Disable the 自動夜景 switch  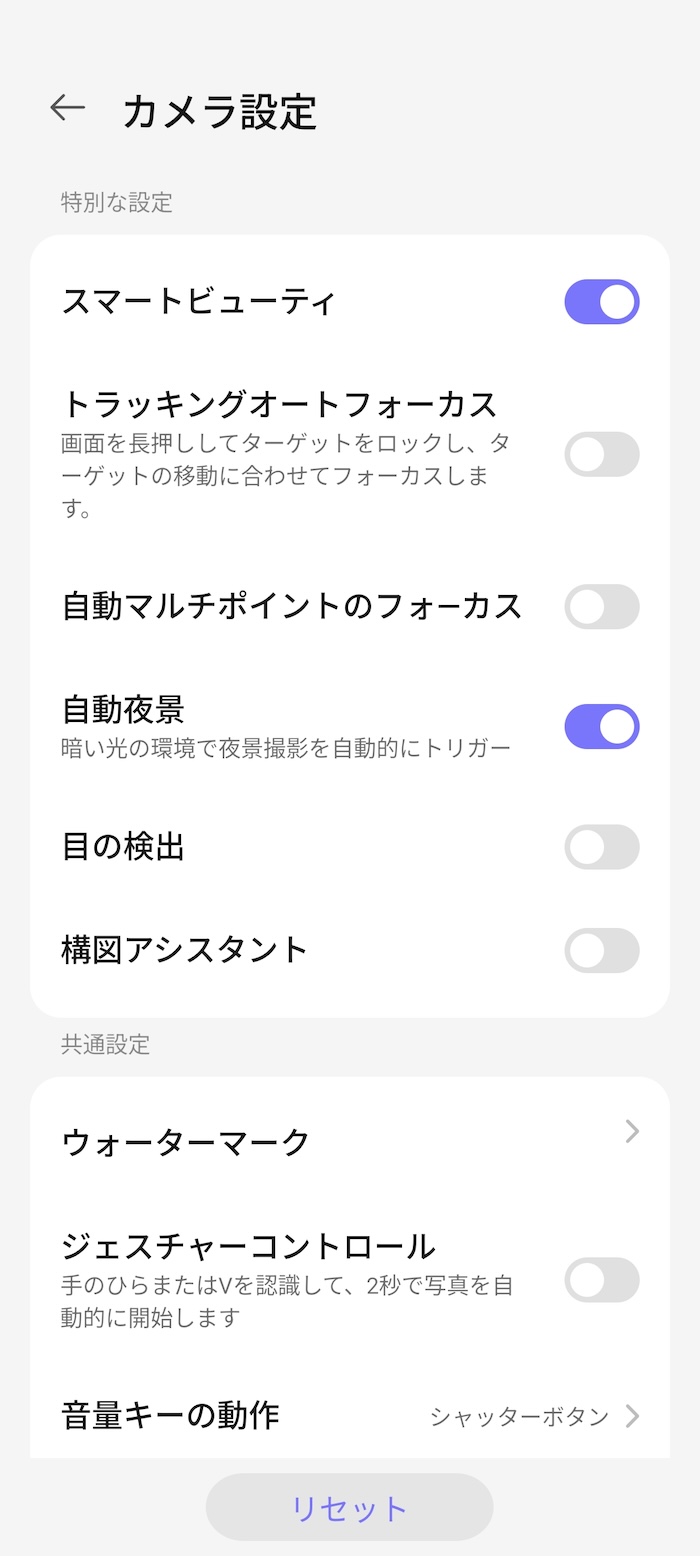(x=602, y=727)
